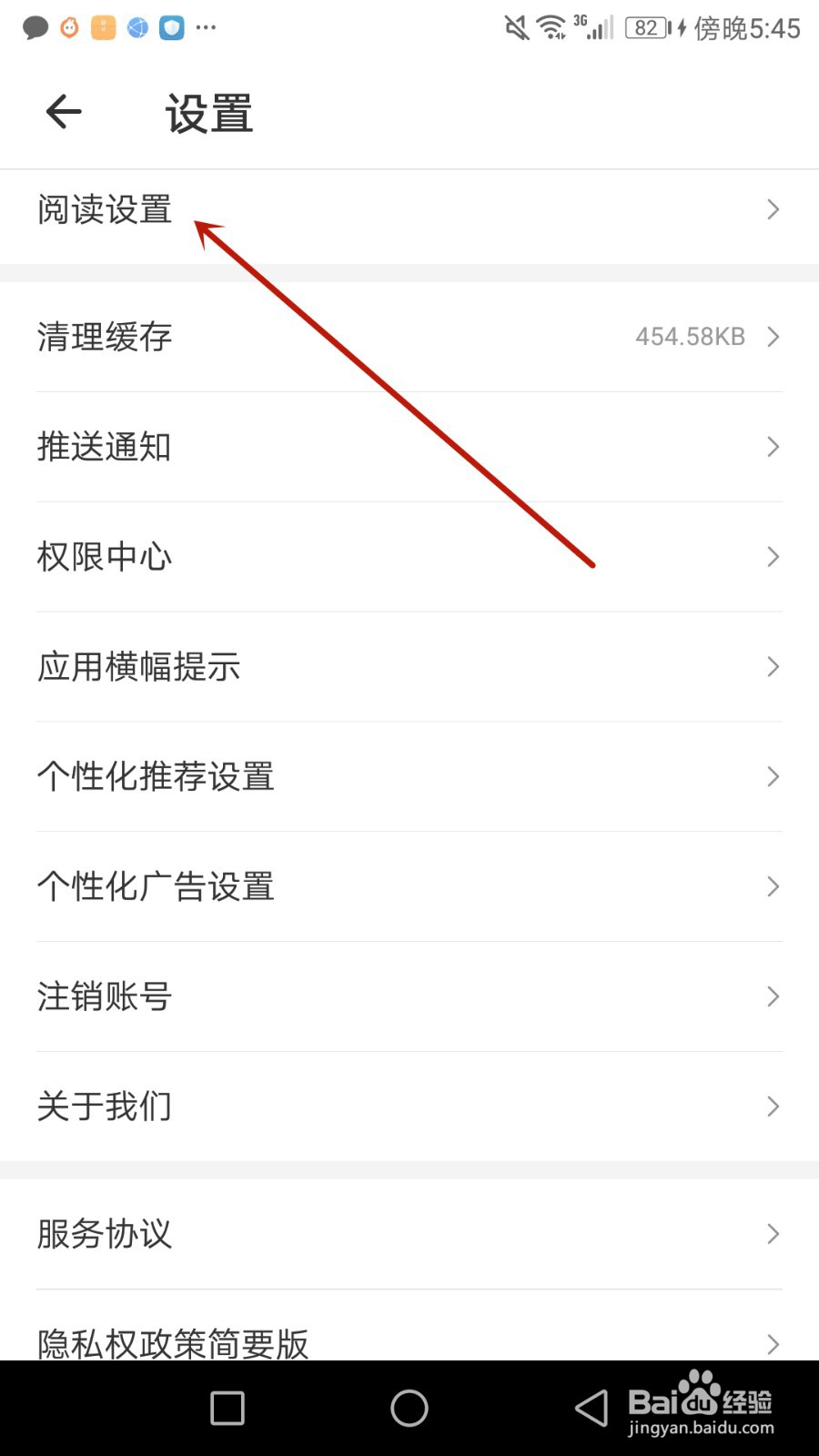Open 个性化广告设置
The width and height of the screenshot is (819, 1456).
[156, 886]
